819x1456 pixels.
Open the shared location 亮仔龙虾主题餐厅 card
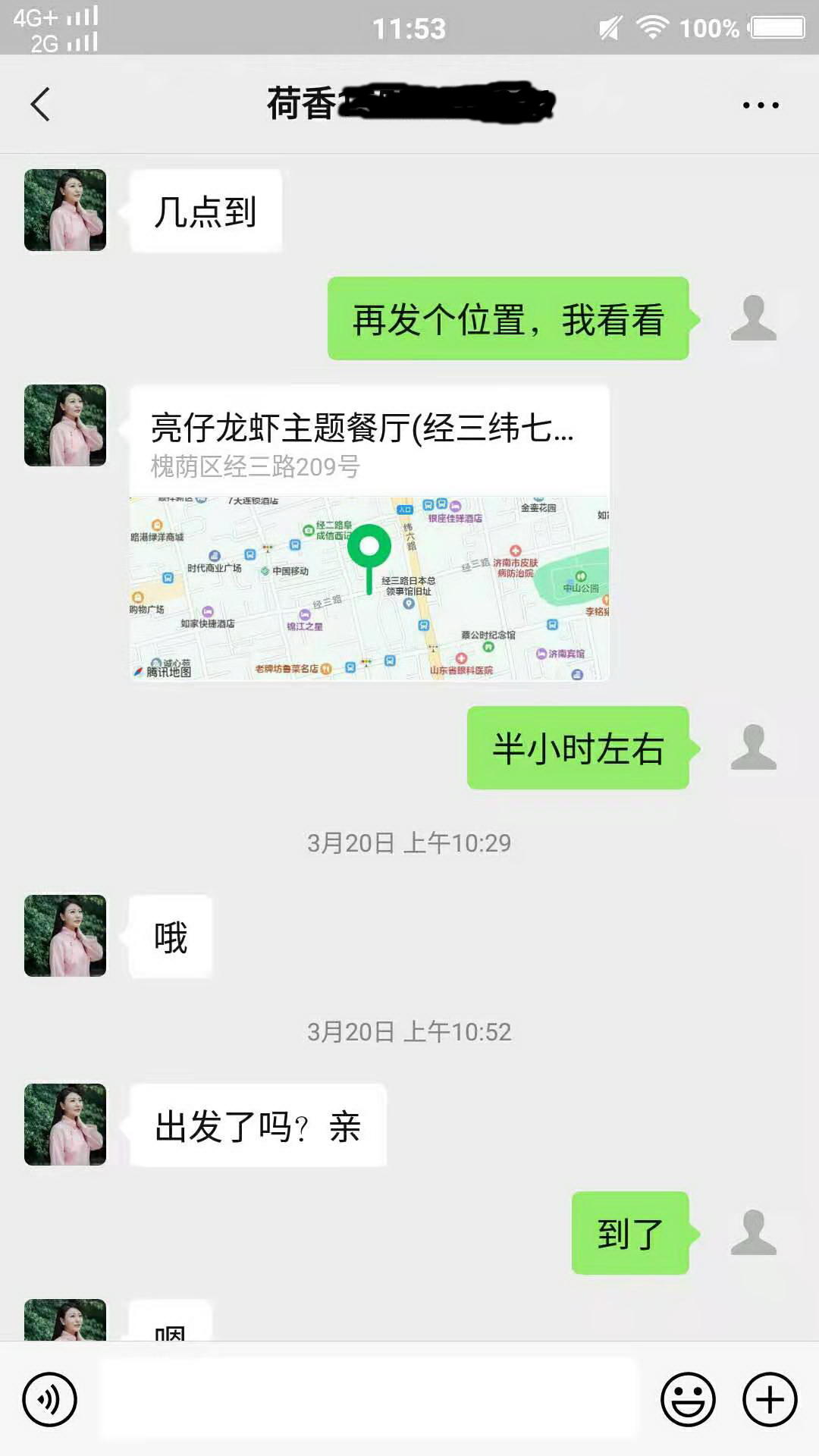click(x=364, y=432)
